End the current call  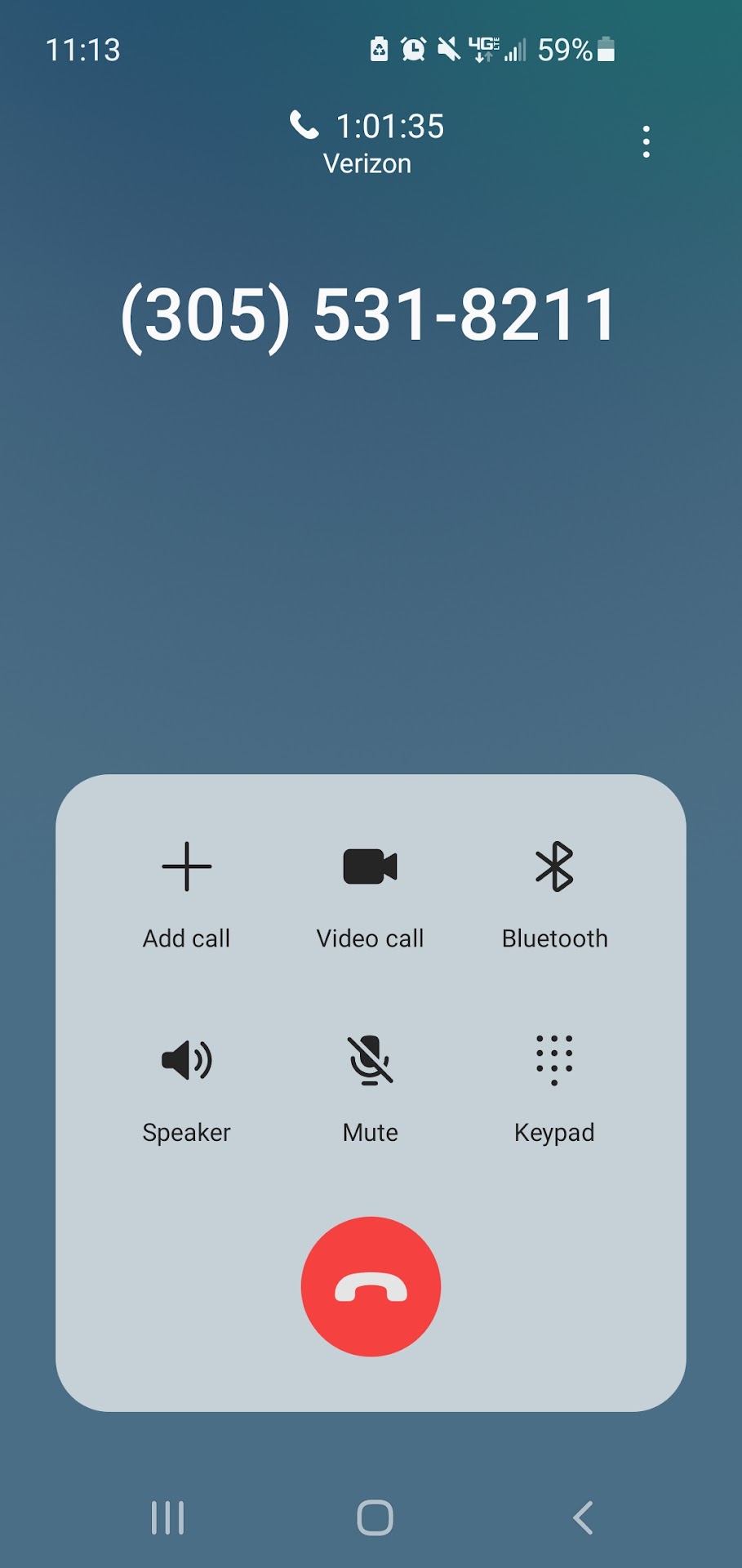(371, 1286)
